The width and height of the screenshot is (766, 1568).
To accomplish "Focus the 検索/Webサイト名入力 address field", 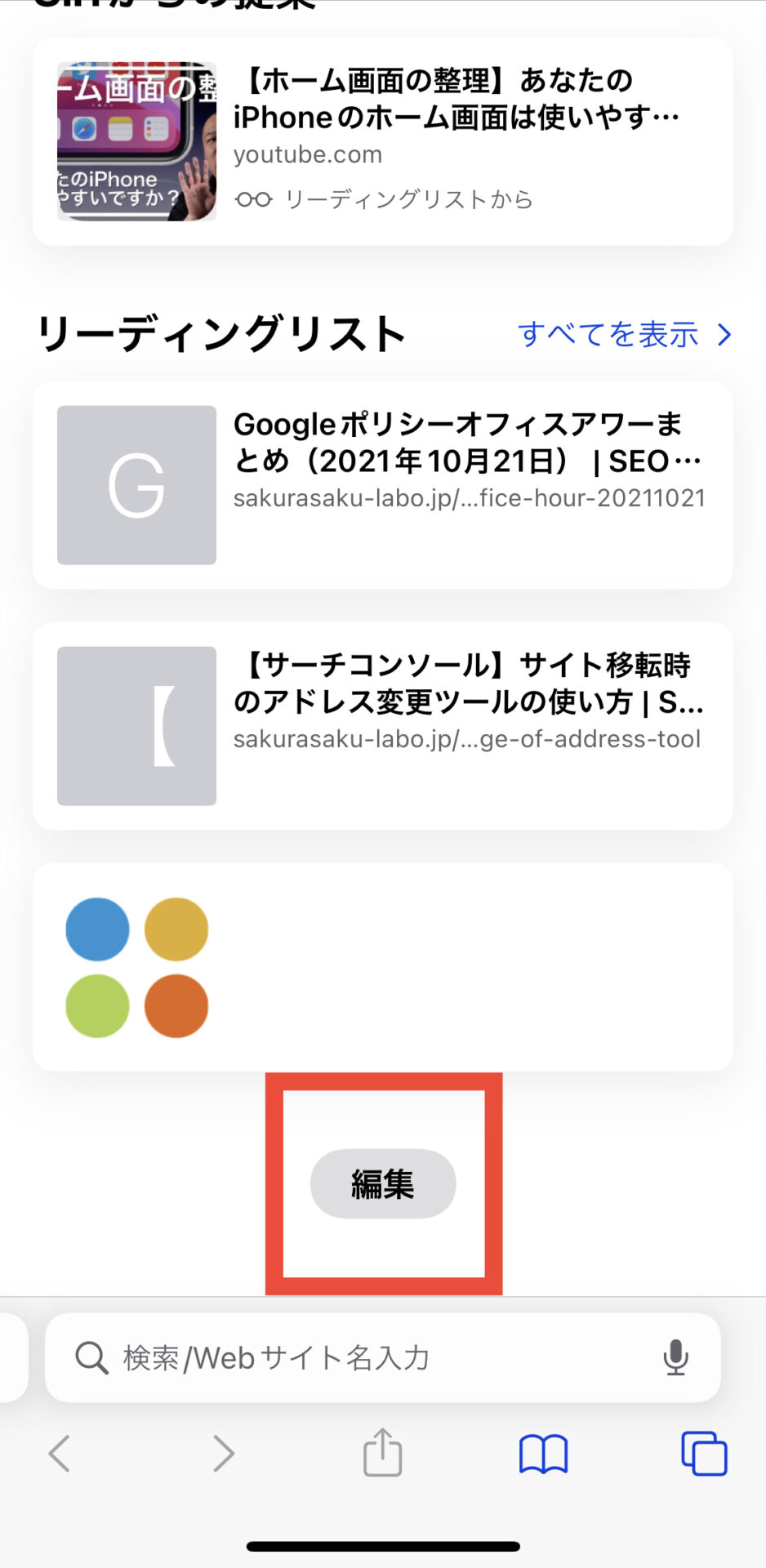I will click(382, 1357).
